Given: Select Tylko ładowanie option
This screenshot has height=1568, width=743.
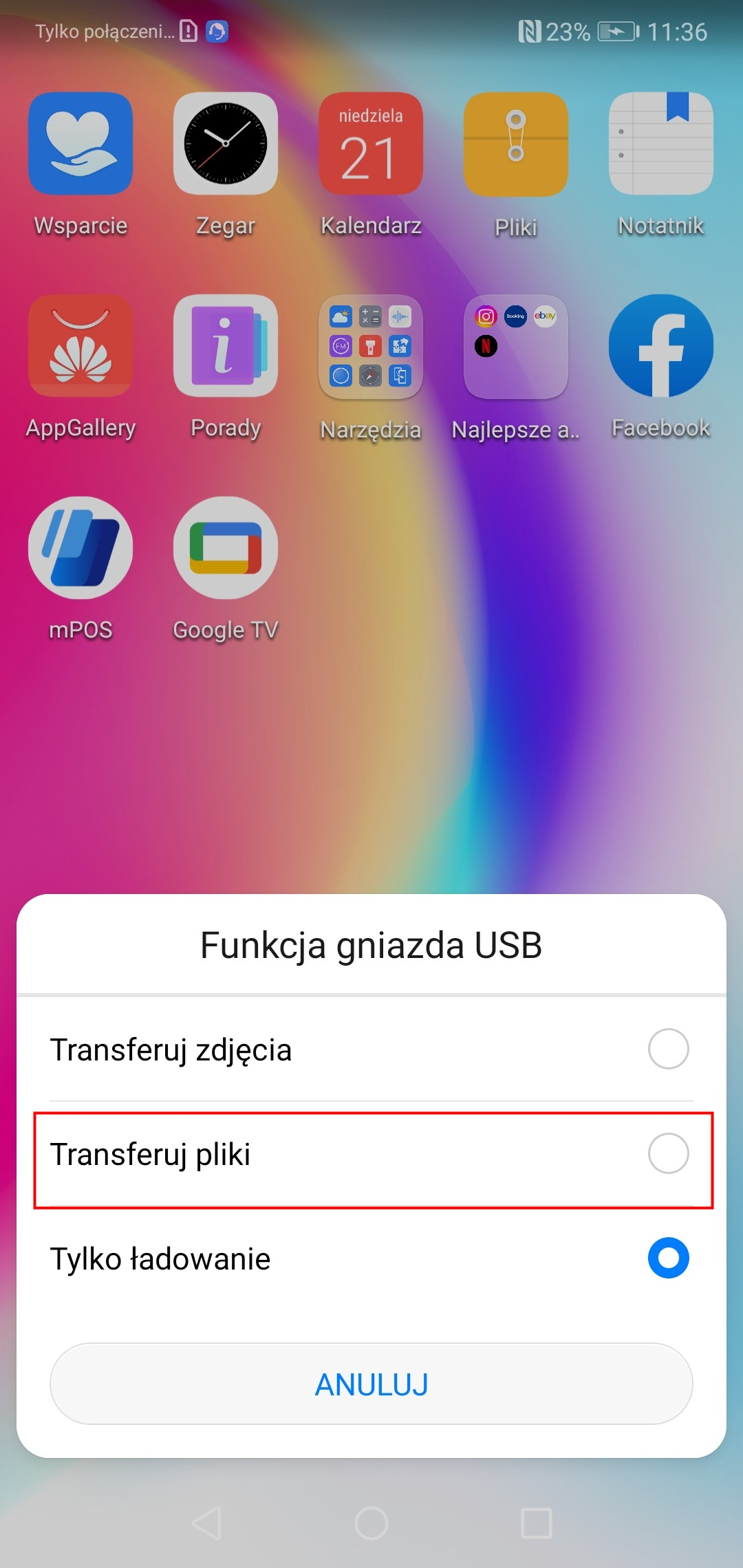Looking at the screenshot, I should [x=371, y=1259].
